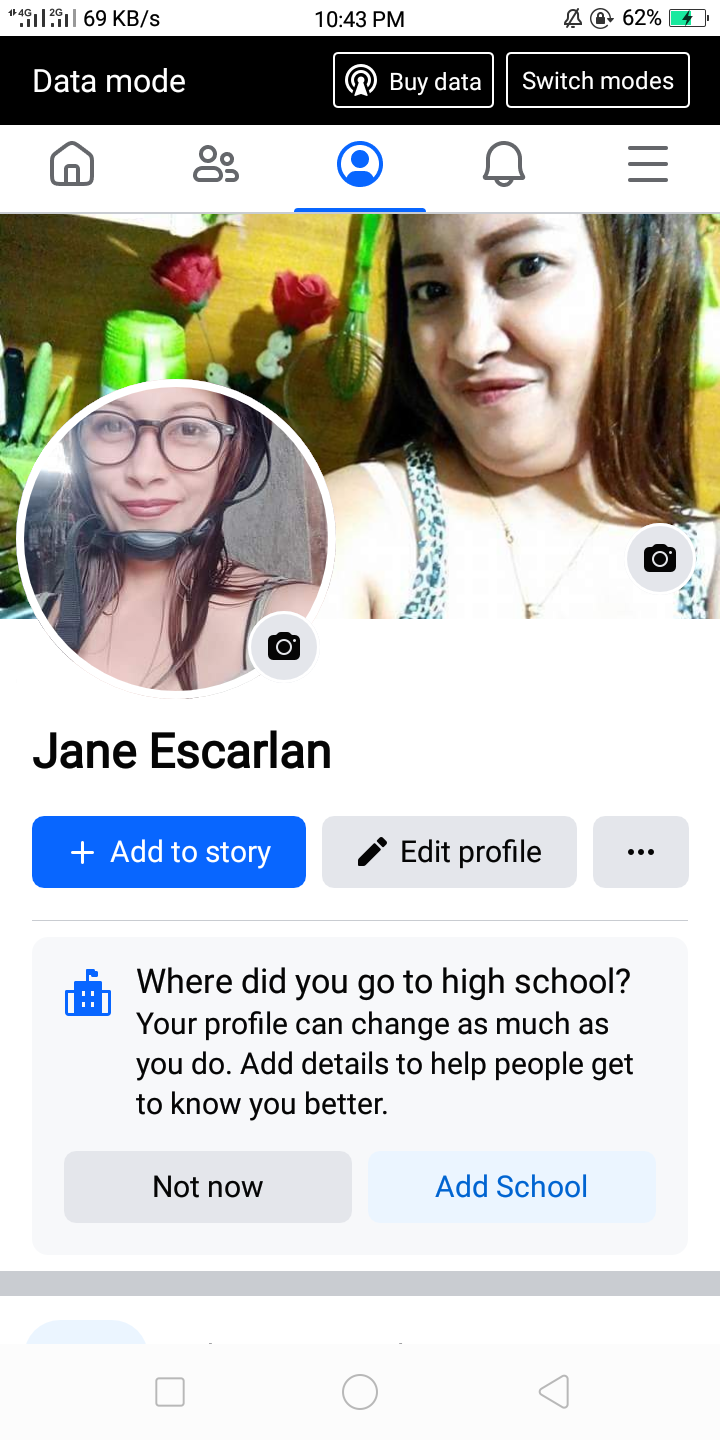The image size is (720, 1440).
Task: Open recent apps from the navigation bar
Action: point(170,1392)
